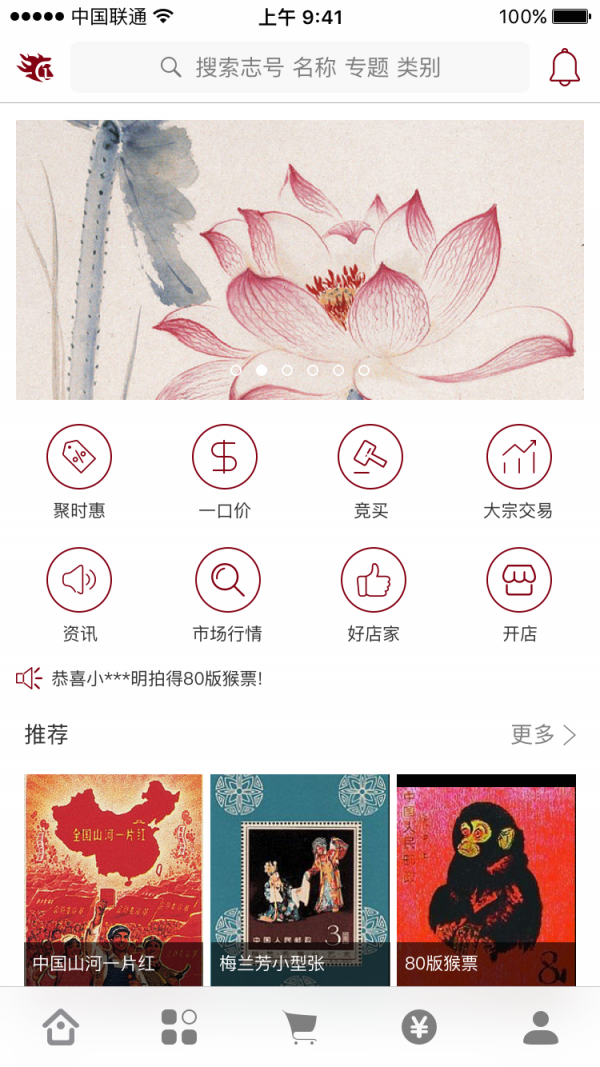Open the profile tab

[x=540, y=1027]
